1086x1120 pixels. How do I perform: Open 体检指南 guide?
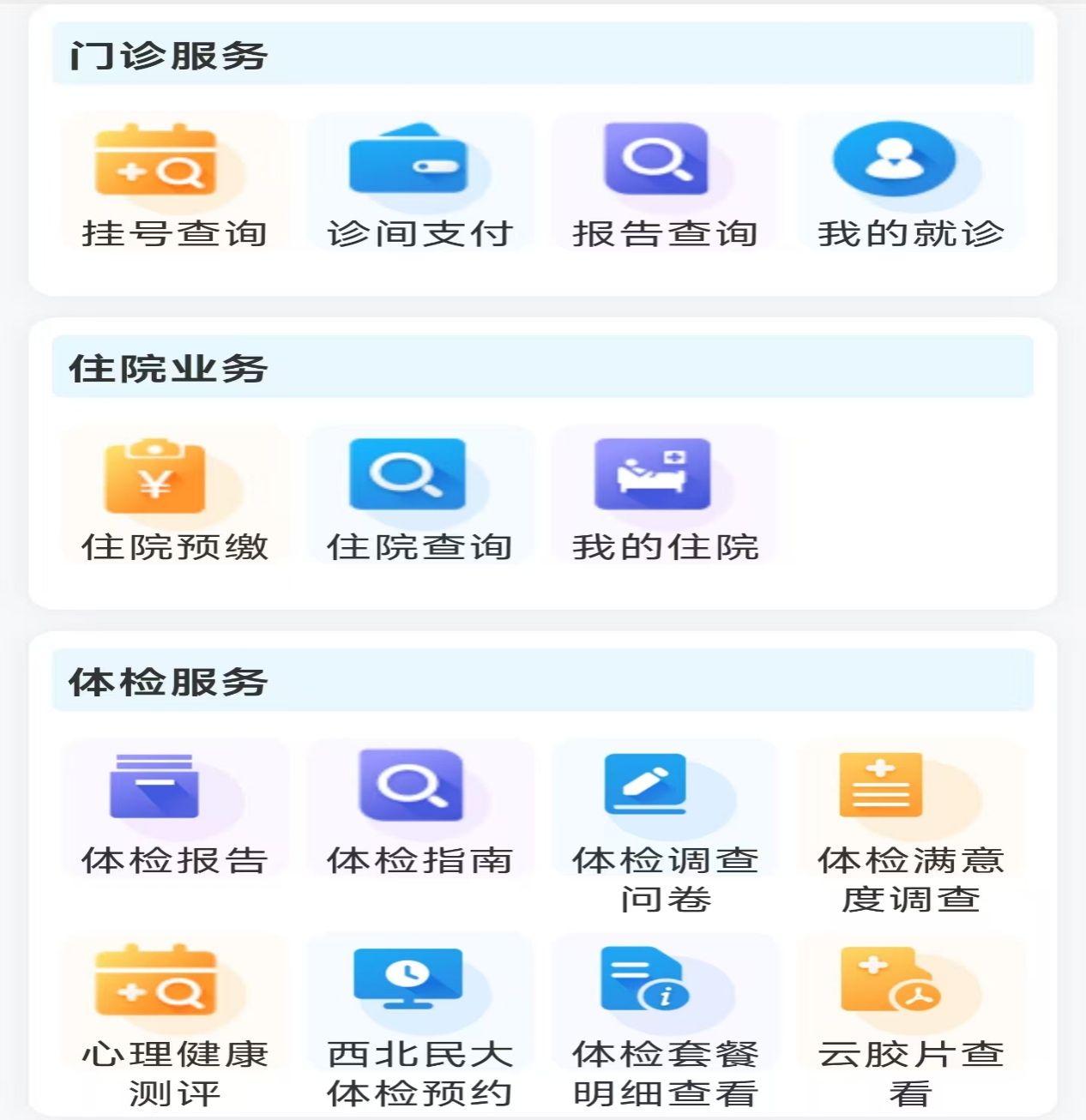[x=419, y=809]
